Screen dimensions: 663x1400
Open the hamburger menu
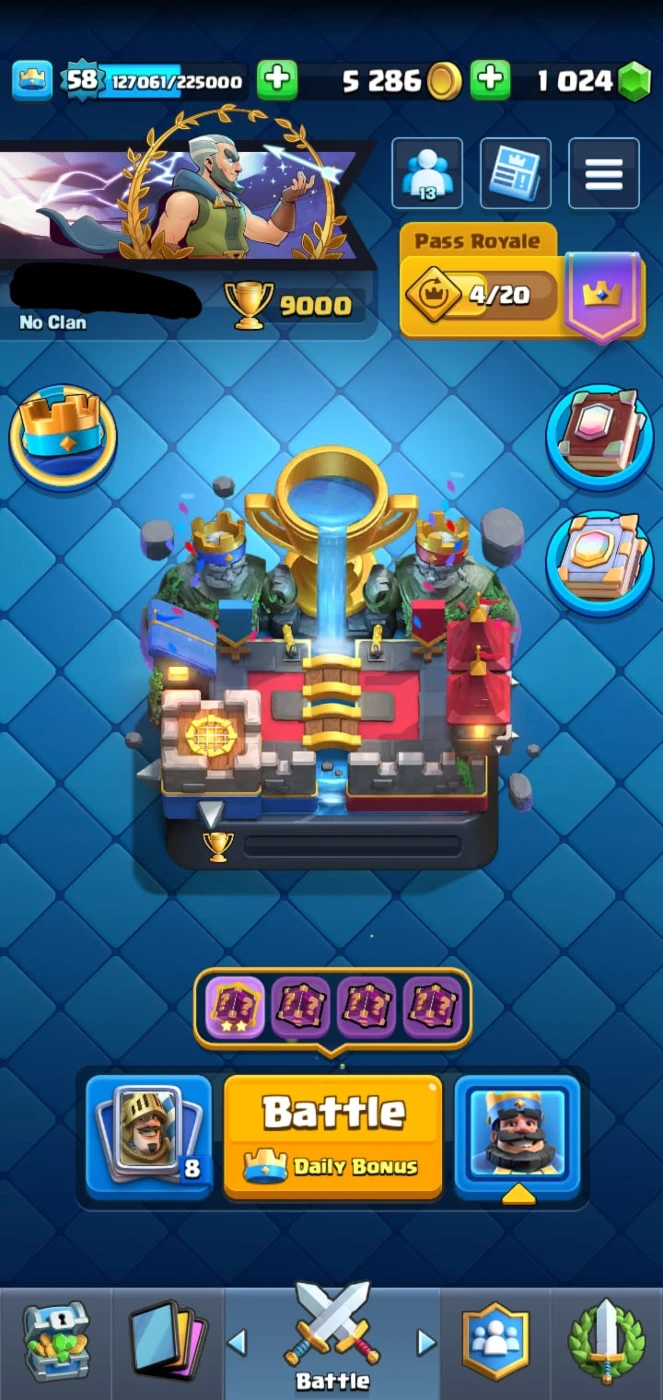click(604, 173)
